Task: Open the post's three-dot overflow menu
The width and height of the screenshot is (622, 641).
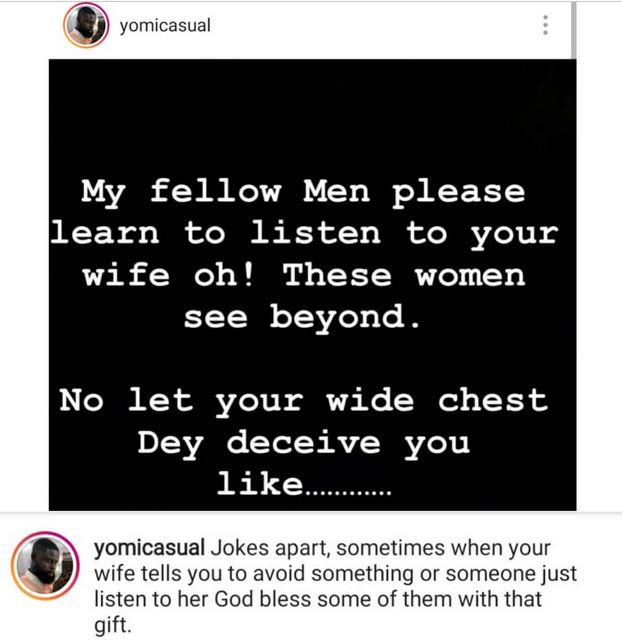Action: pos(545,26)
